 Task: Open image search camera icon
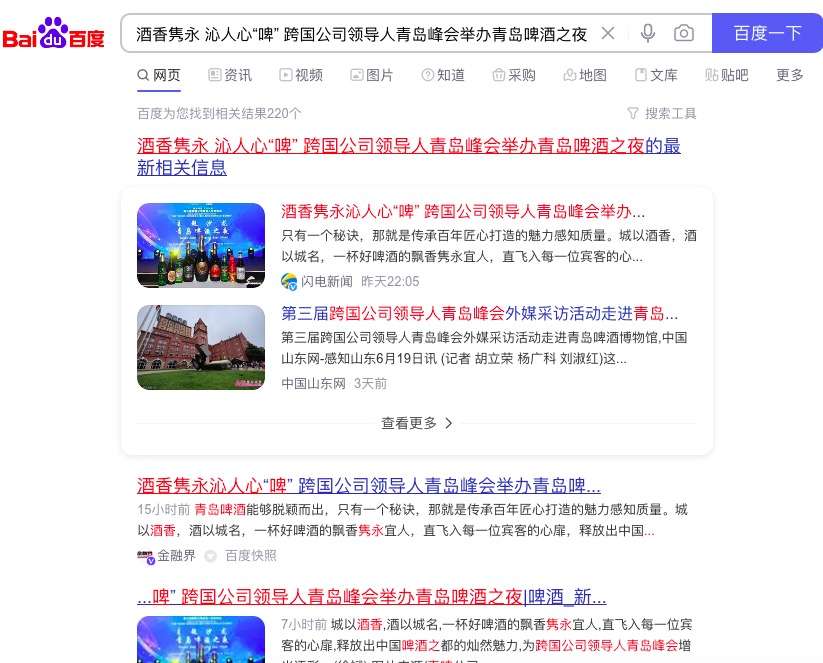pos(684,33)
